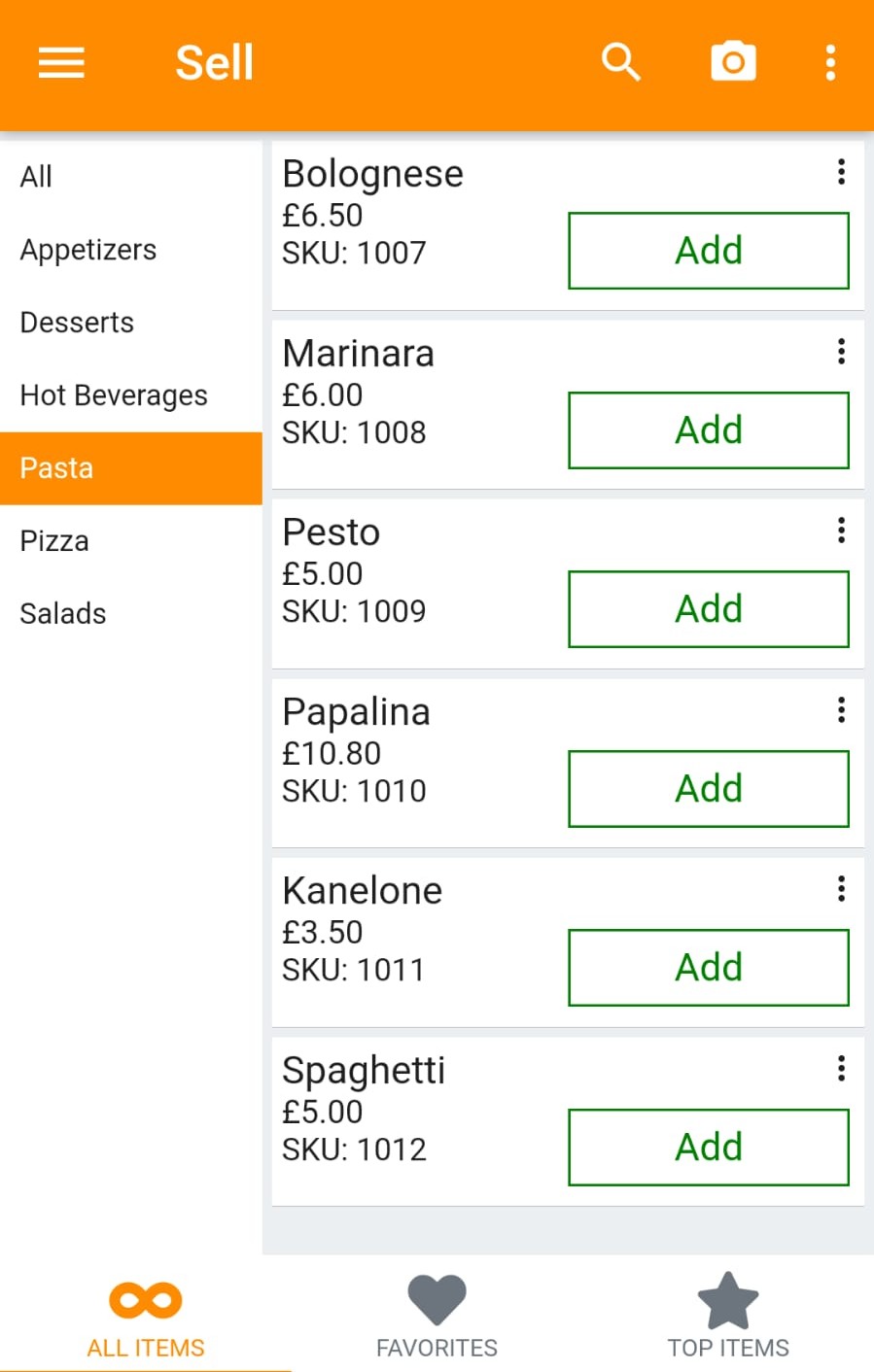Open options menu for Bolognese item
The width and height of the screenshot is (874, 1372).
point(841,172)
